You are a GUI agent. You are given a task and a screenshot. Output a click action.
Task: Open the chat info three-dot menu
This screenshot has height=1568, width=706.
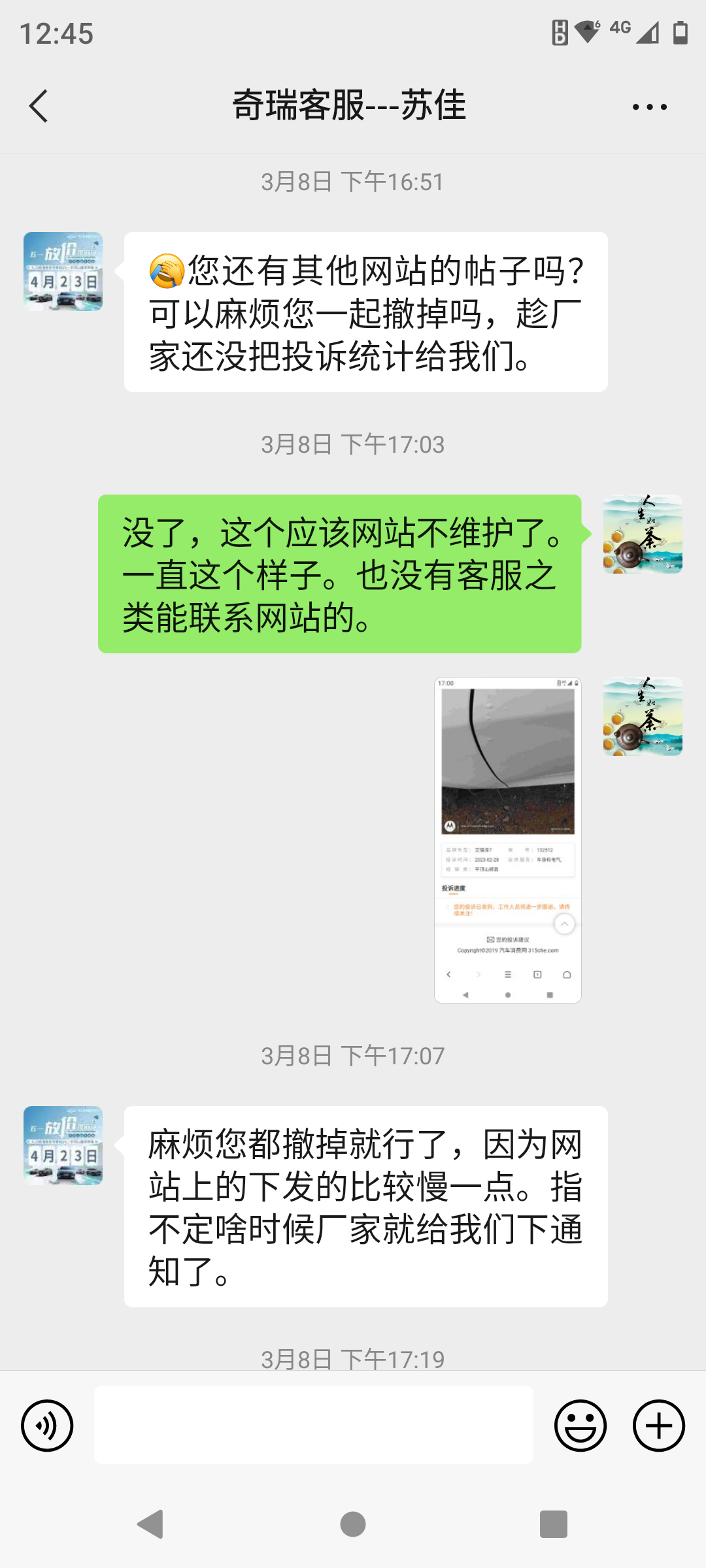tap(649, 106)
